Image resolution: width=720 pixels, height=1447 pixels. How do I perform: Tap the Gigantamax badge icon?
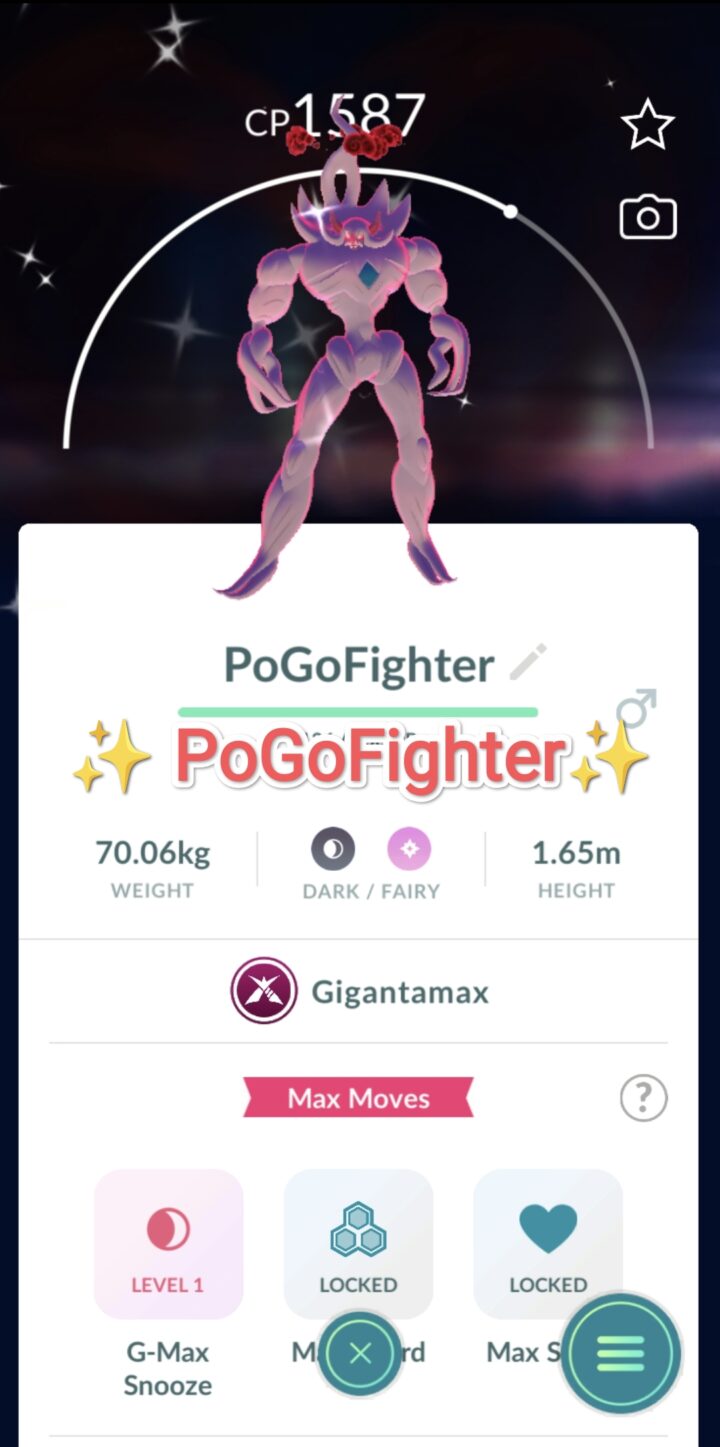coord(264,991)
